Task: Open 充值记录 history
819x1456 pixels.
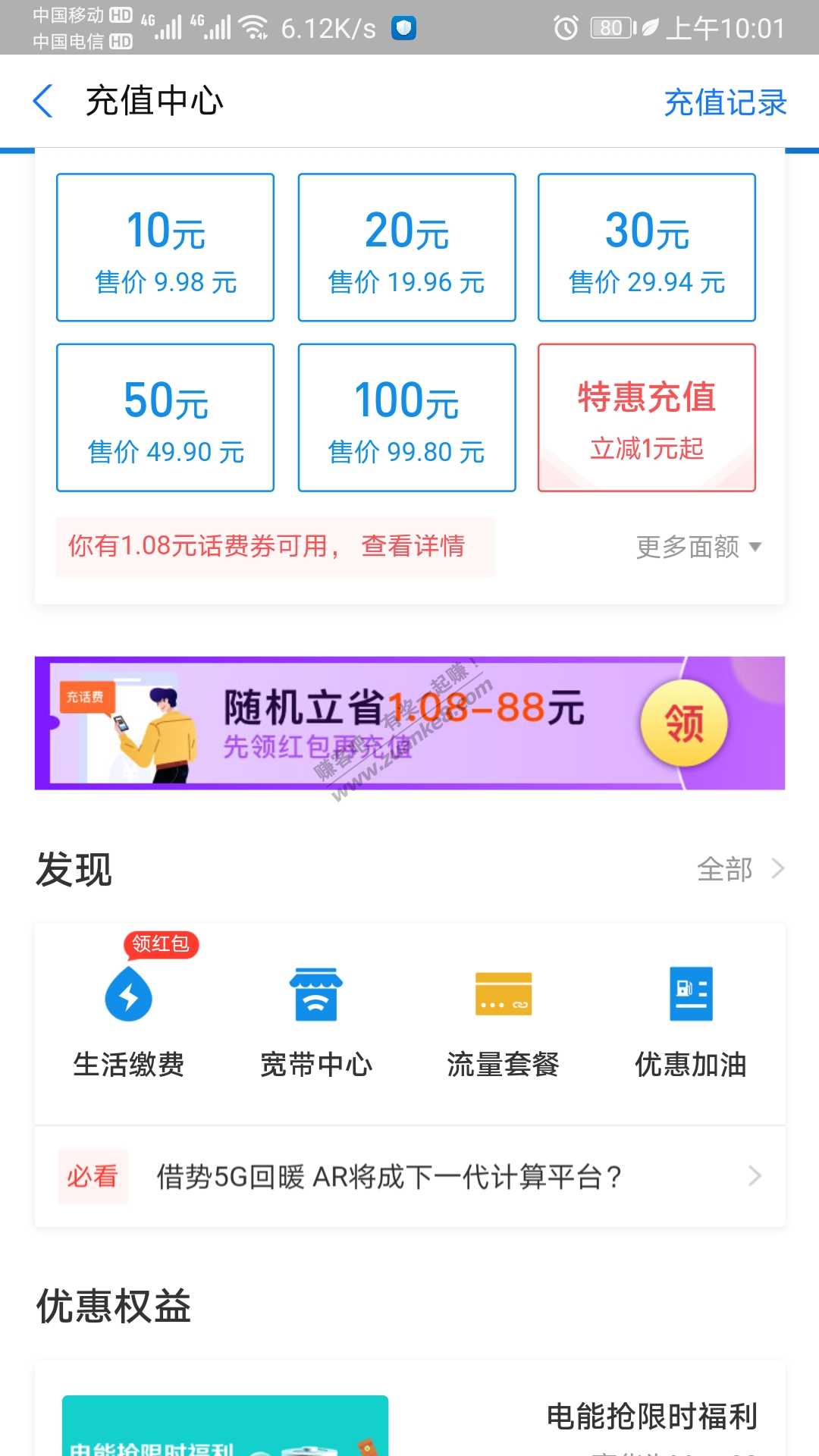Action: click(725, 103)
